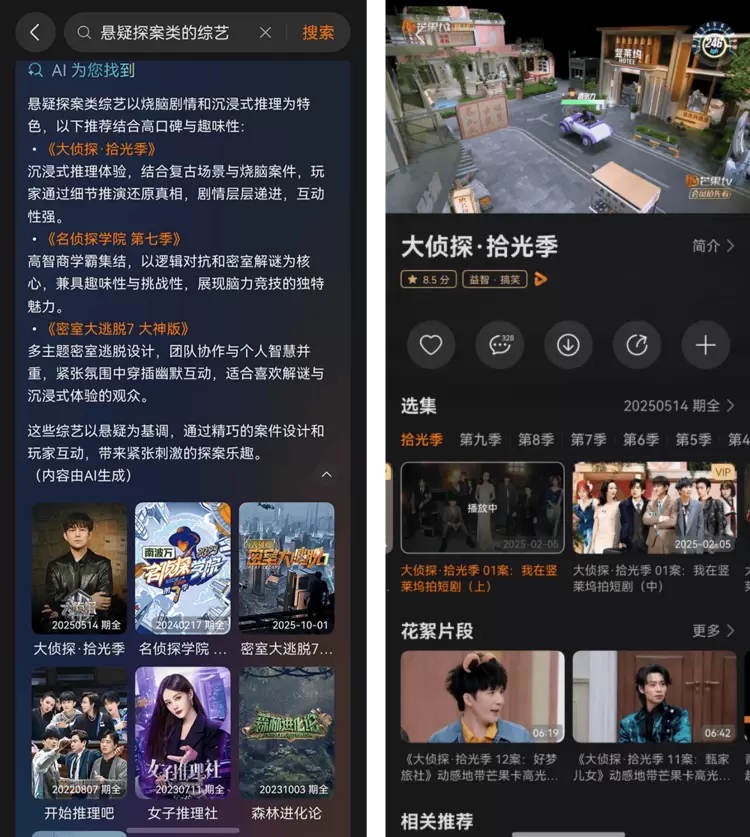This screenshot has width=750, height=837.
Task: Open the comments with 328 replies
Action: pos(499,345)
